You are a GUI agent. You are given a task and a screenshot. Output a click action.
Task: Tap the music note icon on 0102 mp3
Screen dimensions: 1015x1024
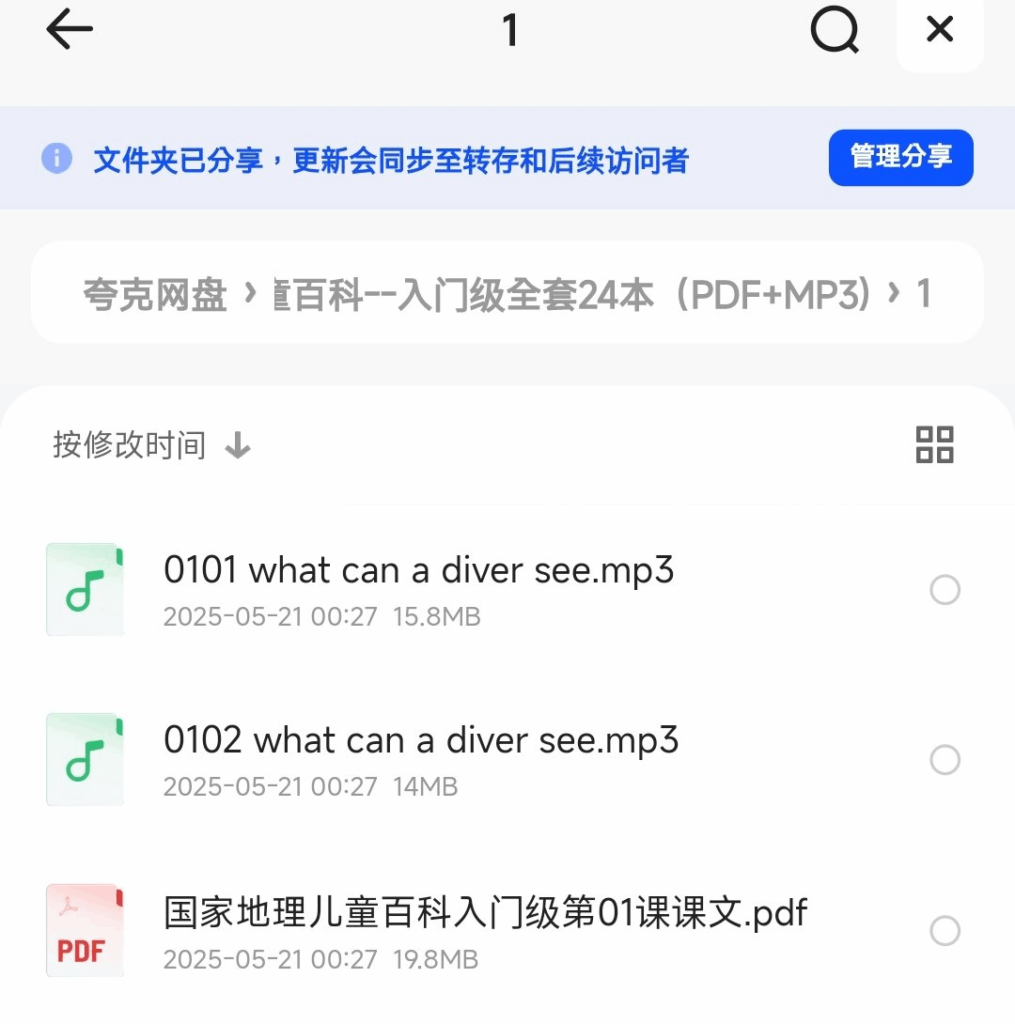[x=84, y=760]
